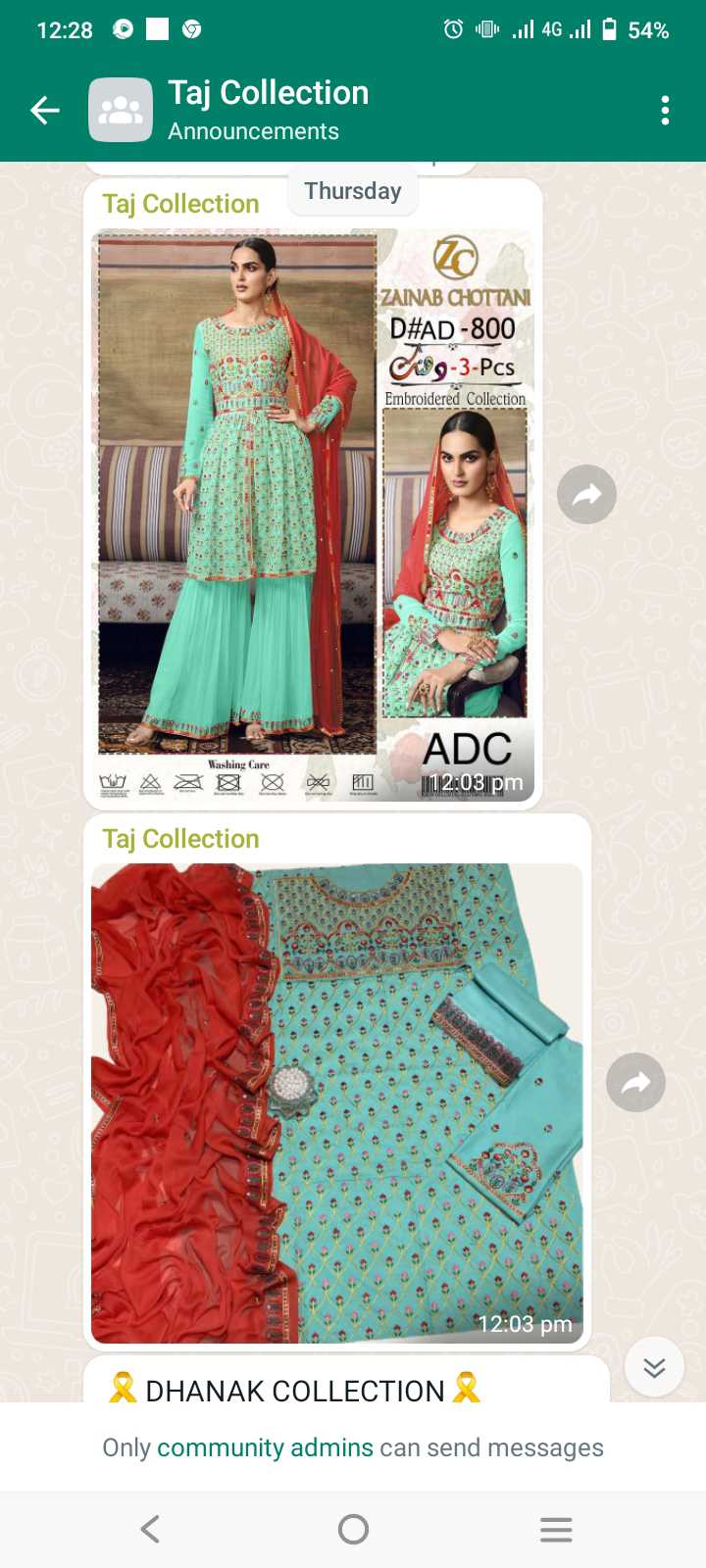Image resolution: width=706 pixels, height=1568 pixels.
Task: Go to the home screen
Action: pyautogui.click(x=353, y=1529)
